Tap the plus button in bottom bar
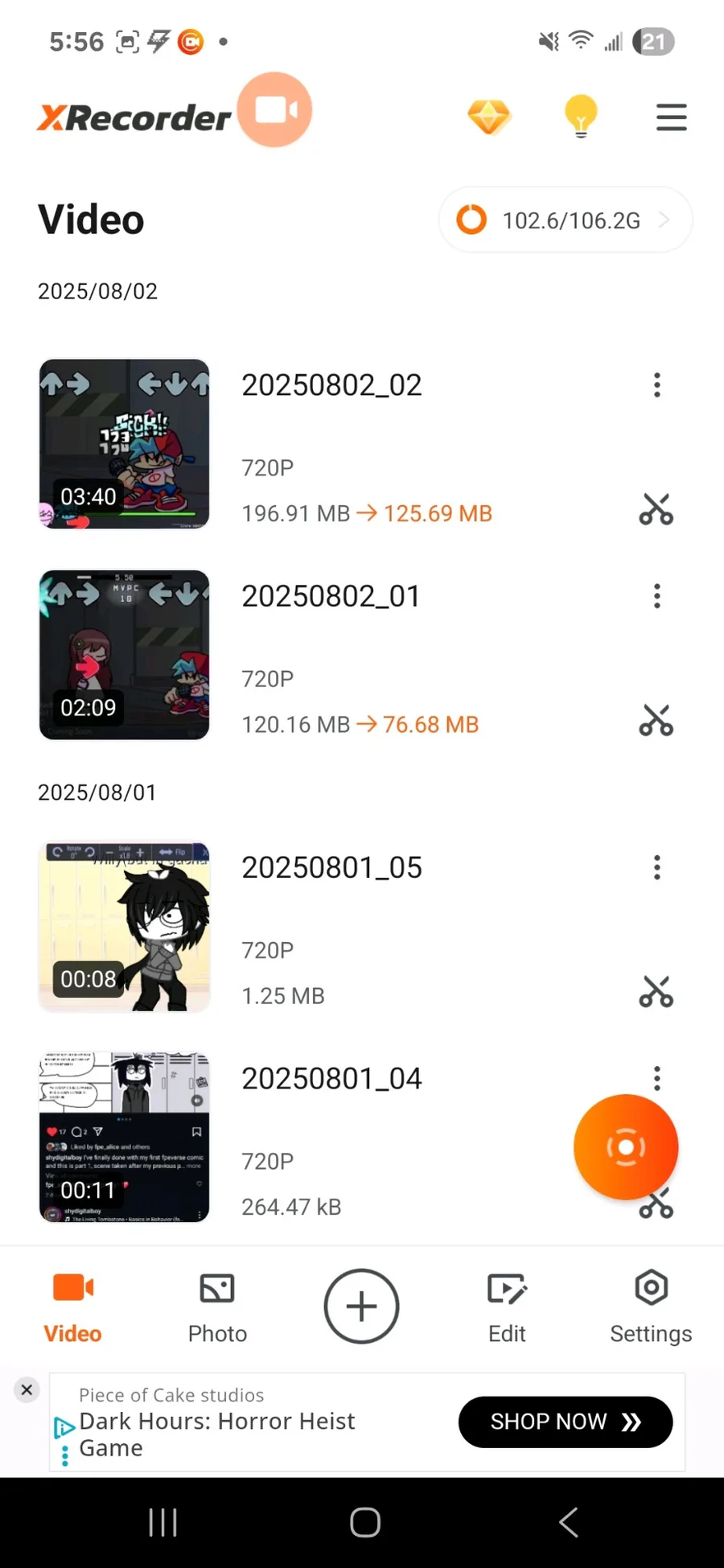Viewport: 724px width, 1568px height. coord(361,1307)
